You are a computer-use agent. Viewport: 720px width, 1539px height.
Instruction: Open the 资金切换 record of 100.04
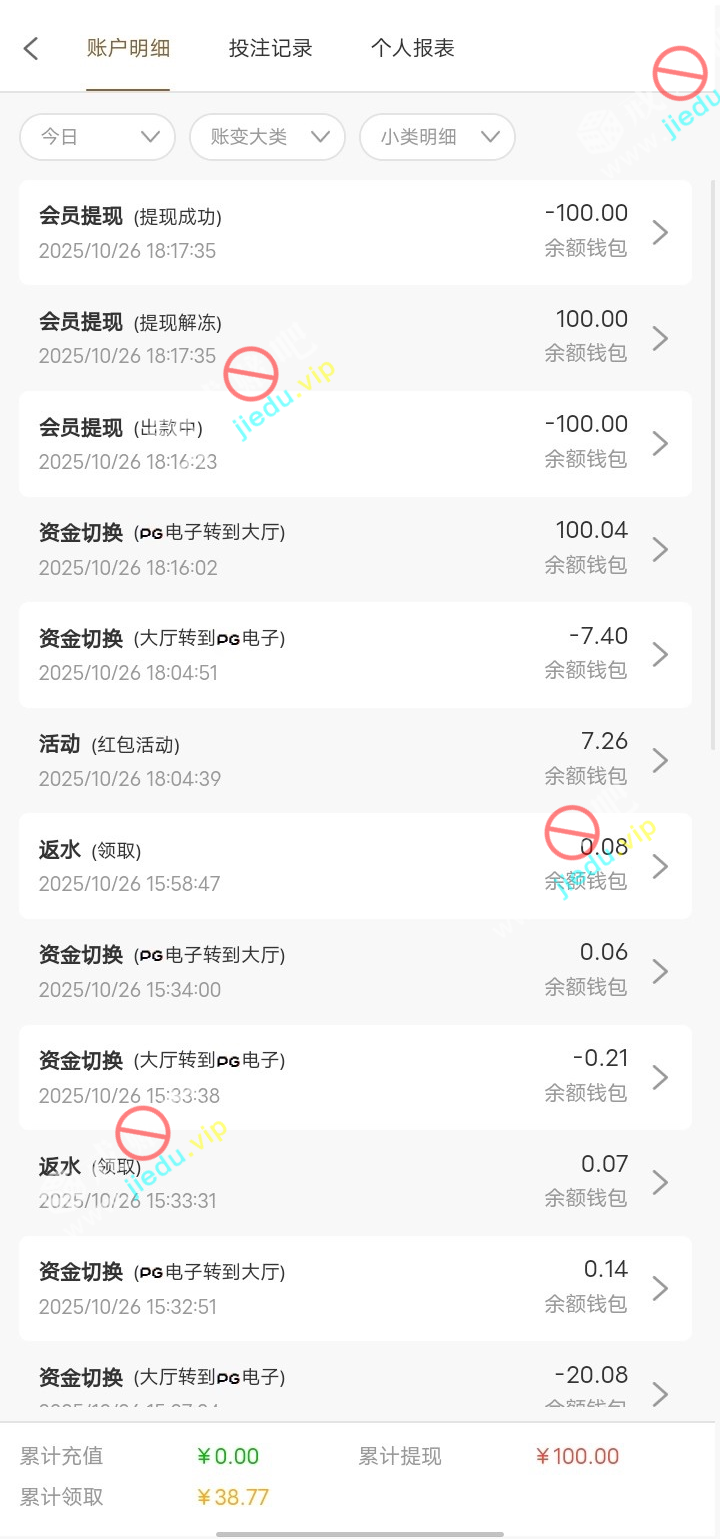click(x=355, y=549)
